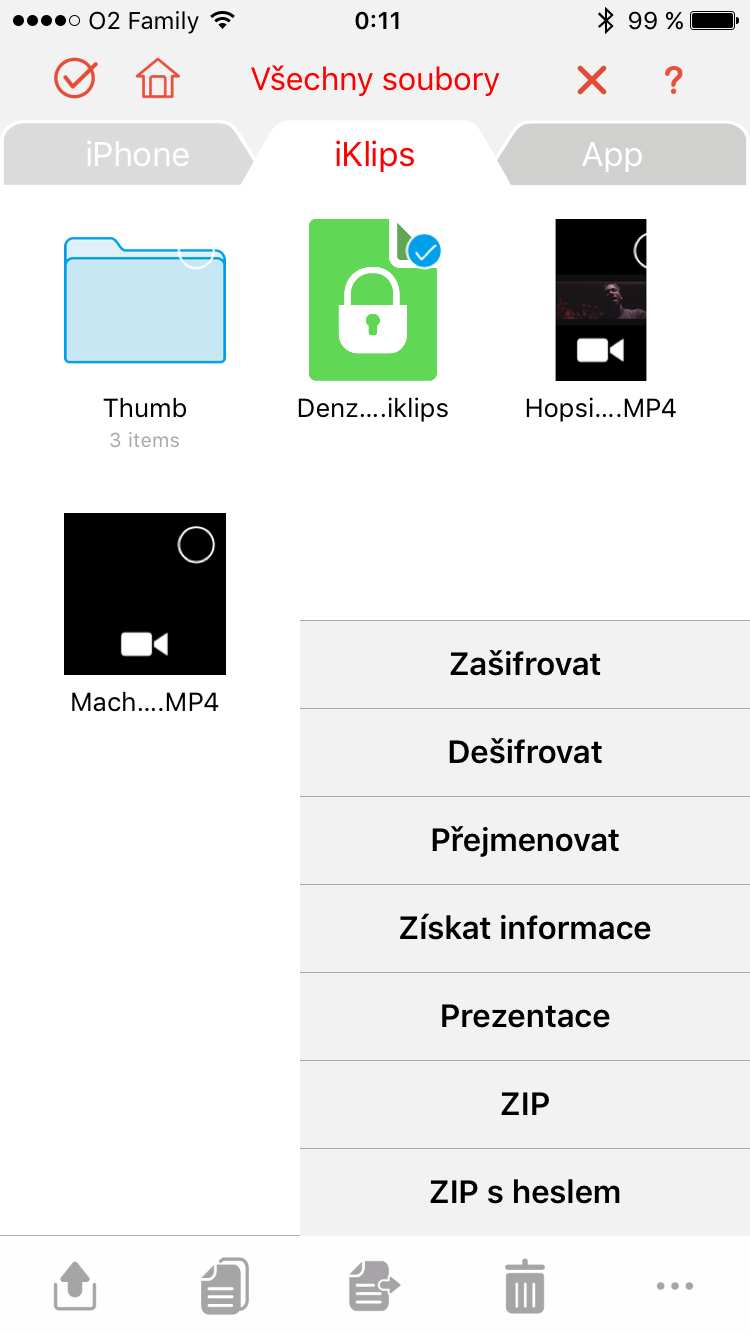750x1334 pixels.
Task: Choose Zašifrovat from the menu
Action: point(525,664)
